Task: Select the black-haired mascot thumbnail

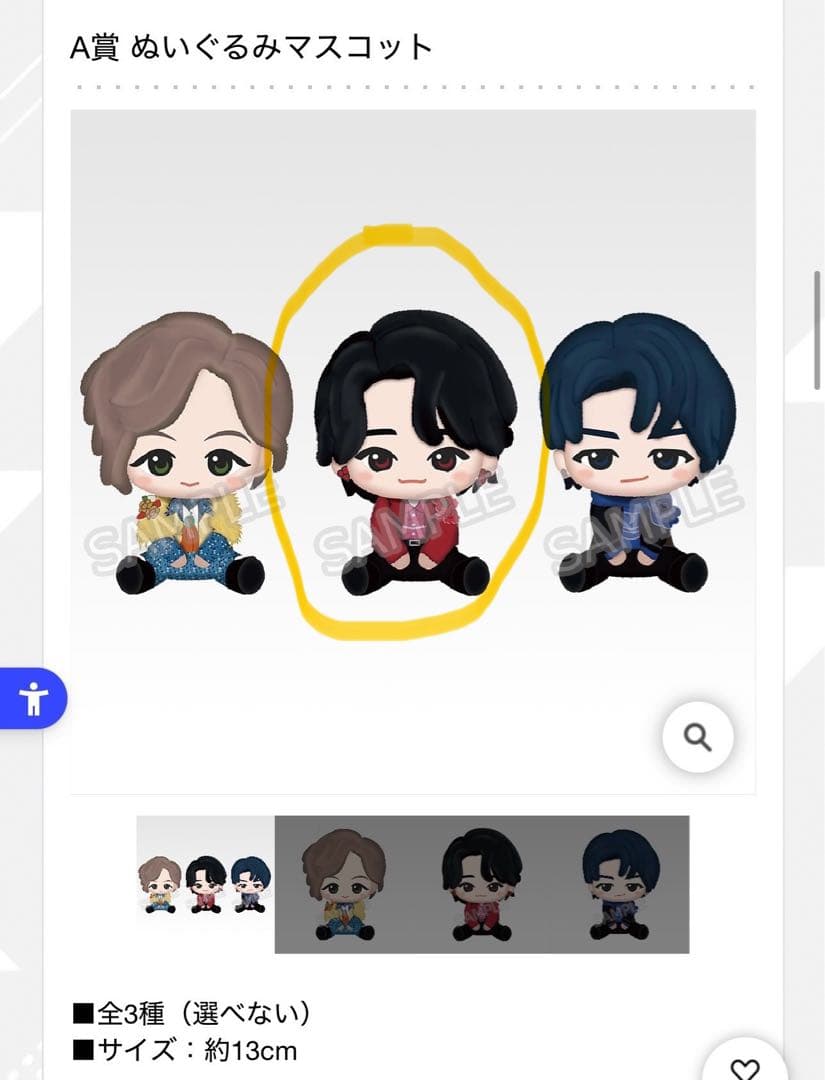Action: pos(483,884)
